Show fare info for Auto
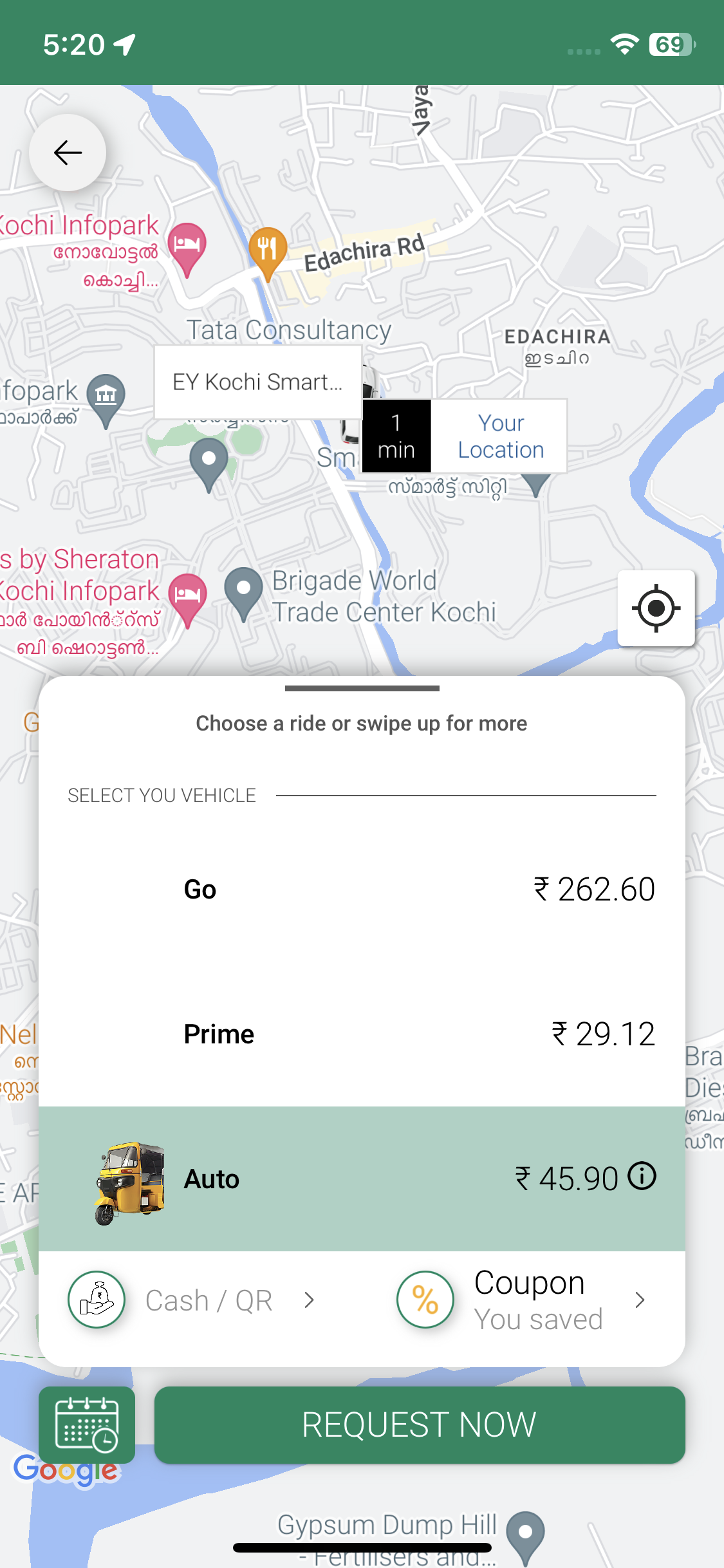 (642, 1177)
